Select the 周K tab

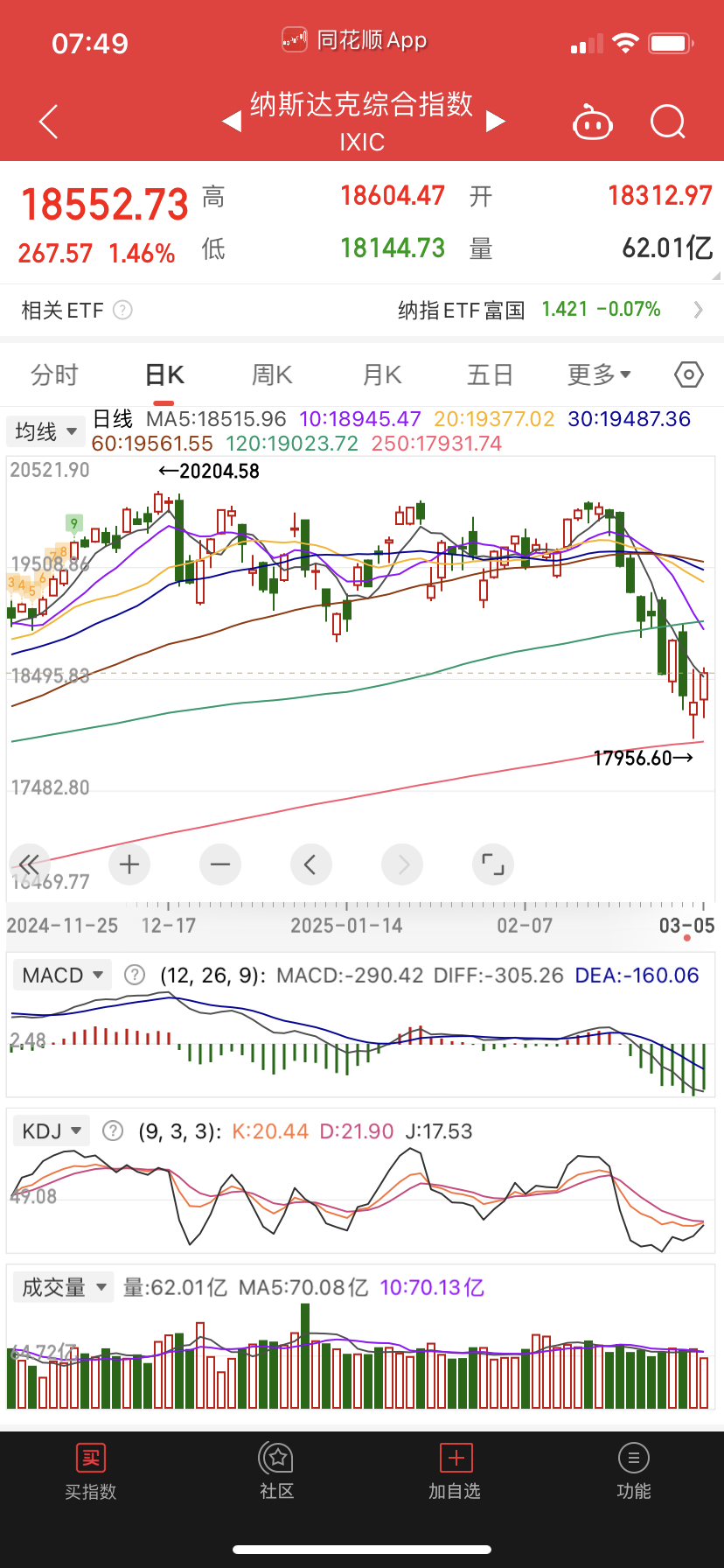tap(272, 375)
